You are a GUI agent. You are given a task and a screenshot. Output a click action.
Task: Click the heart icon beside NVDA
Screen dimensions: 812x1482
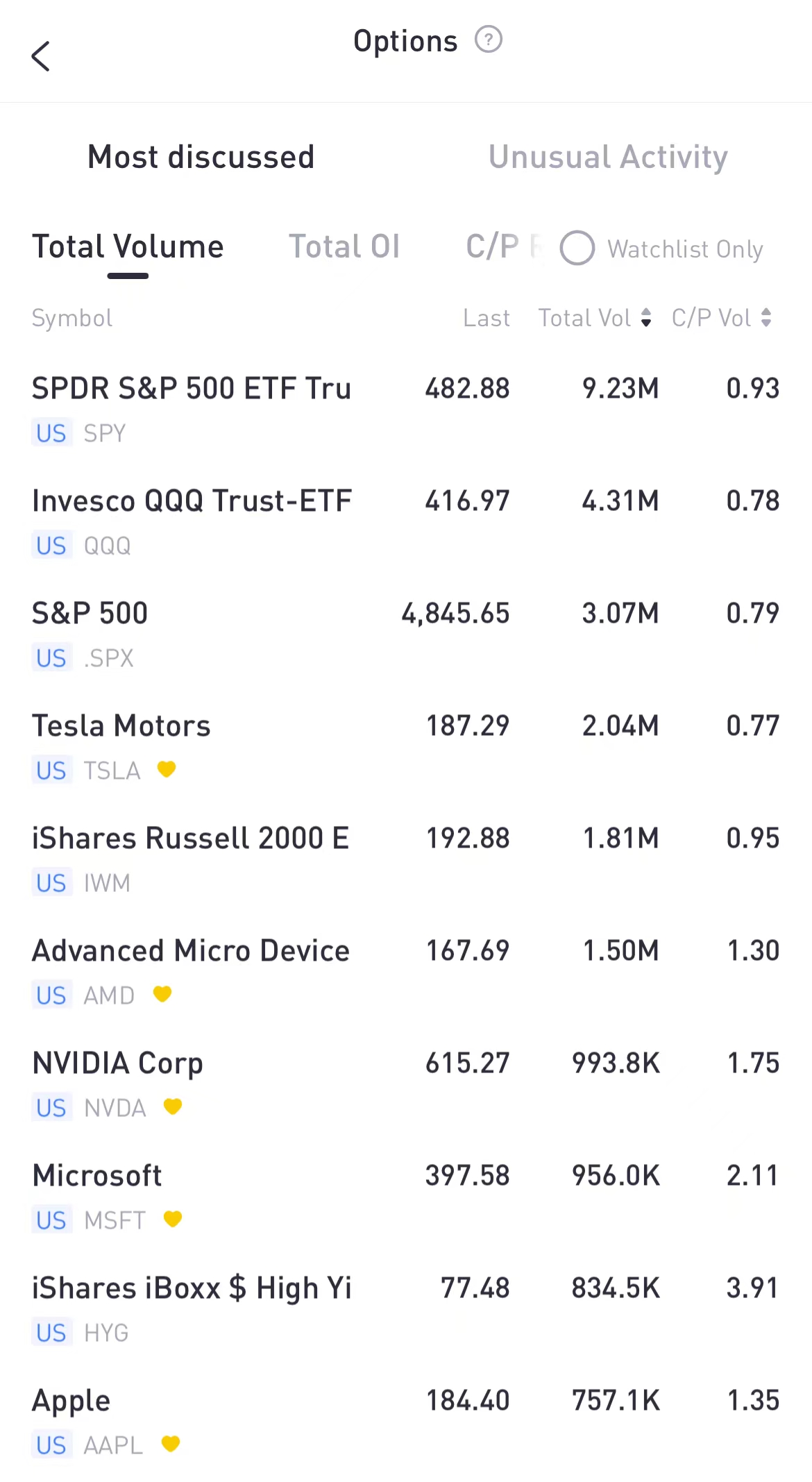(173, 1107)
